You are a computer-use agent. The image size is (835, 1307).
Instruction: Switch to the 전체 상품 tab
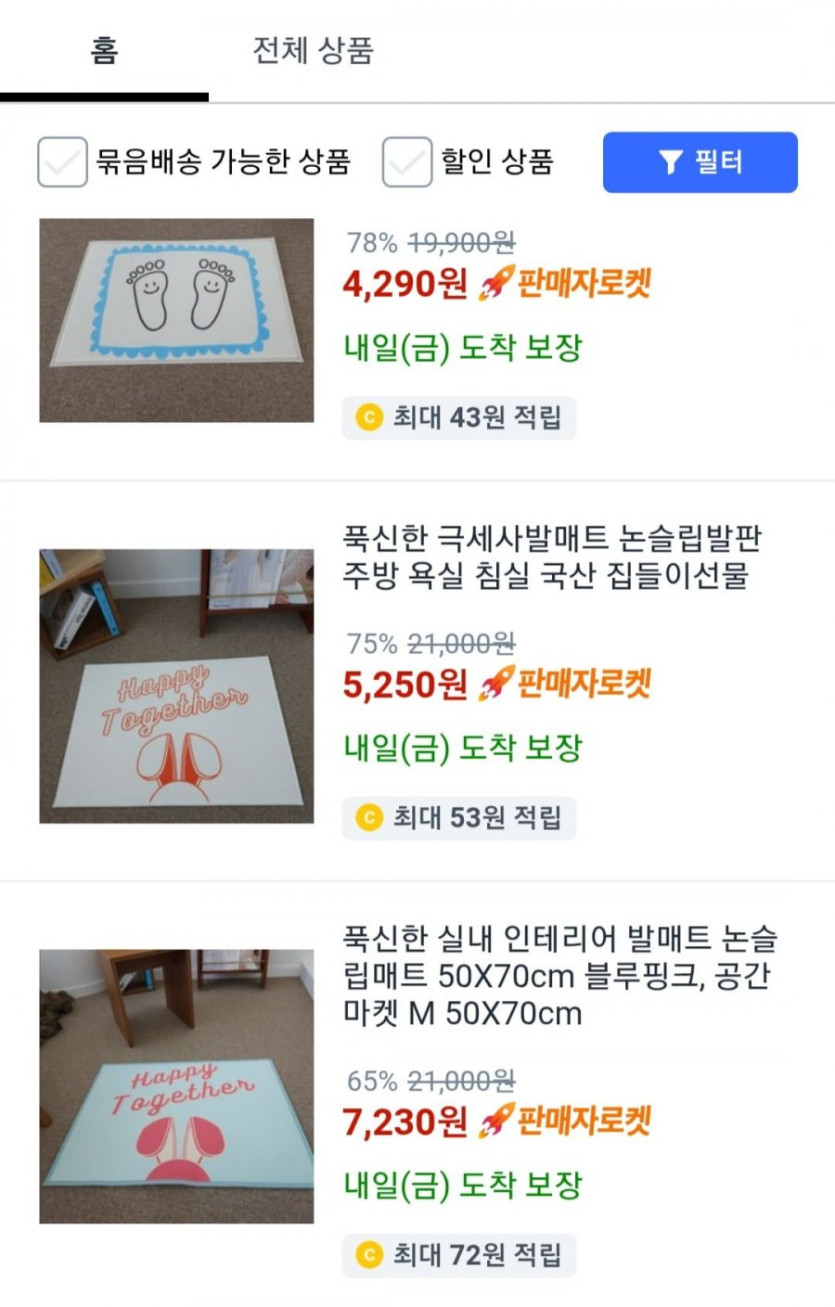click(313, 52)
